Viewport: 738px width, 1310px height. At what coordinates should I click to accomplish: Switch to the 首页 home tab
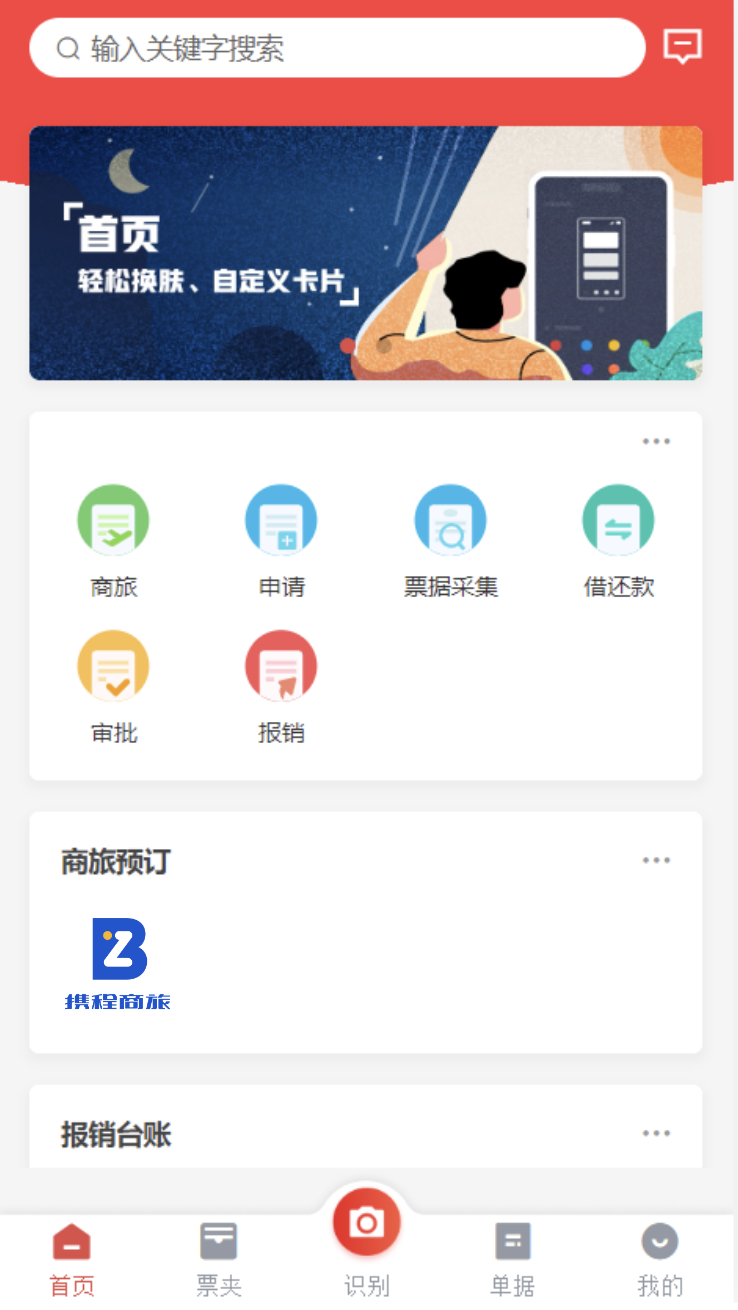tap(72, 1259)
